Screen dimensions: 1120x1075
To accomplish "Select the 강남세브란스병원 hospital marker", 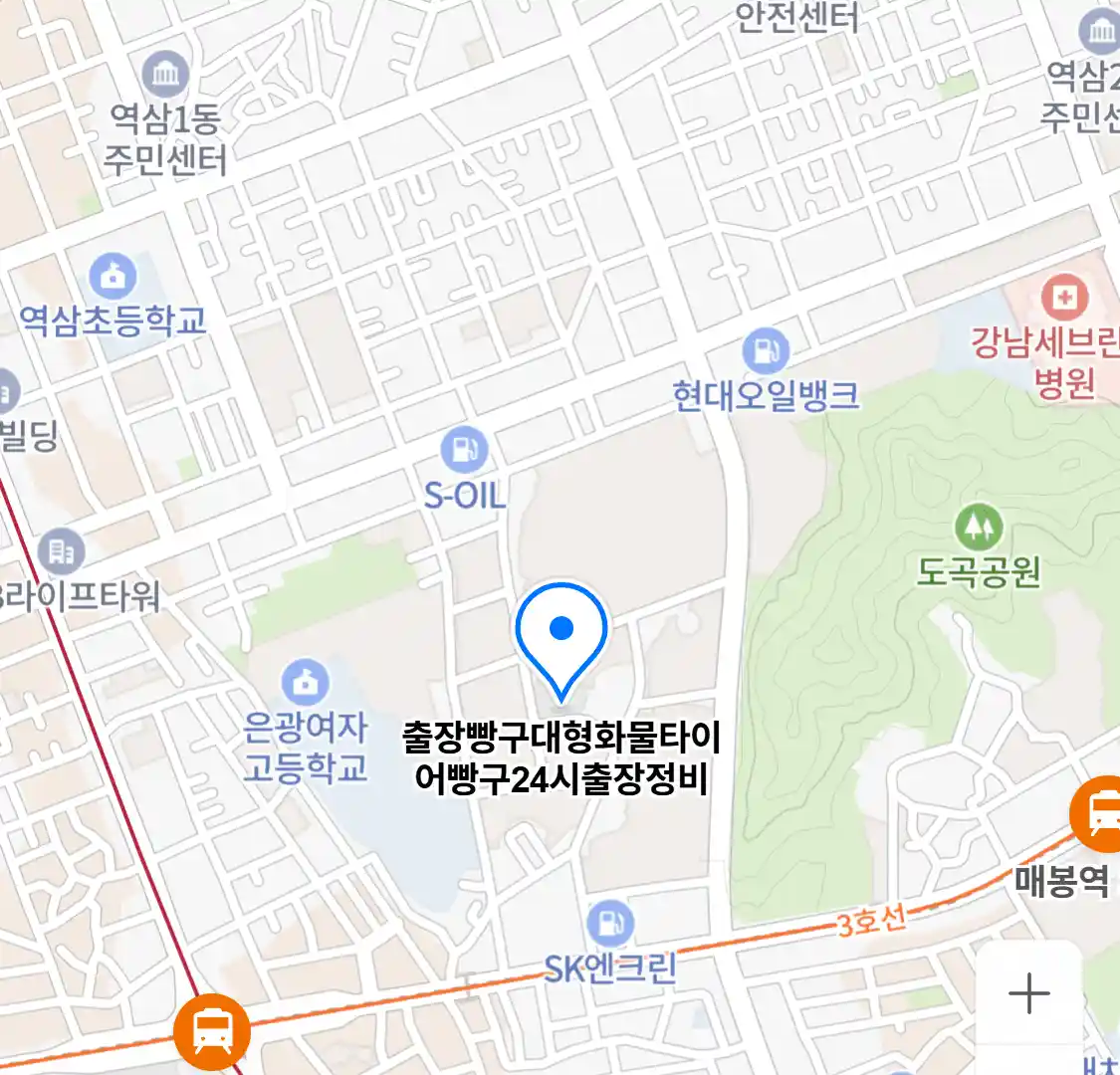I will [x=1064, y=297].
